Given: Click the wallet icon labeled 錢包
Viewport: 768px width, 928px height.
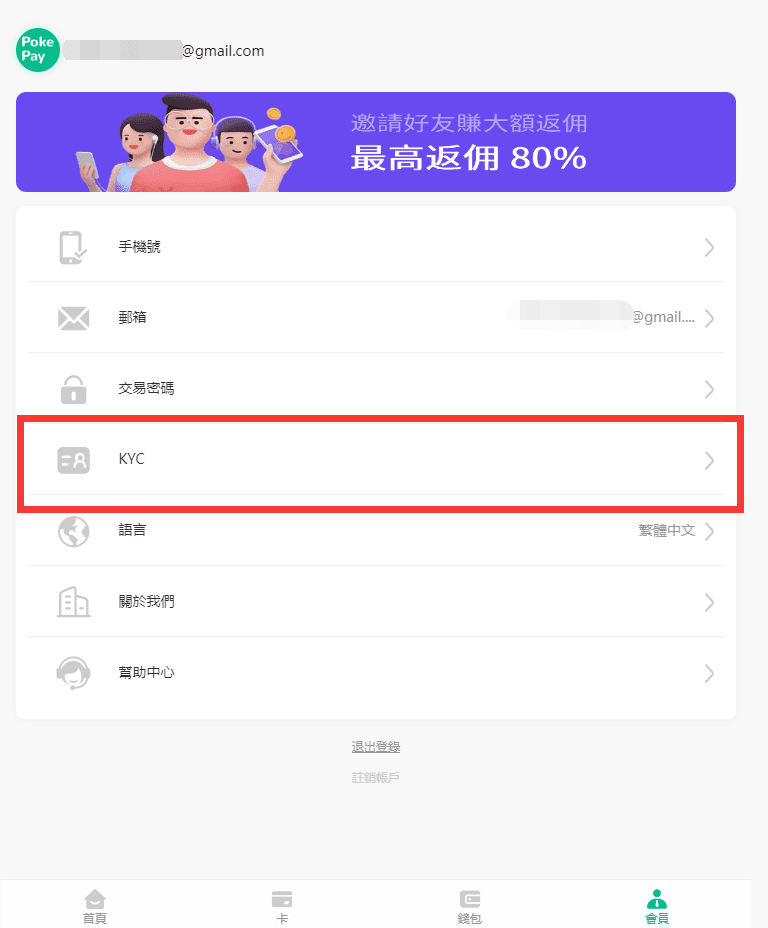Looking at the screenshot, I should pyautogui.click(x=469, y=899).
